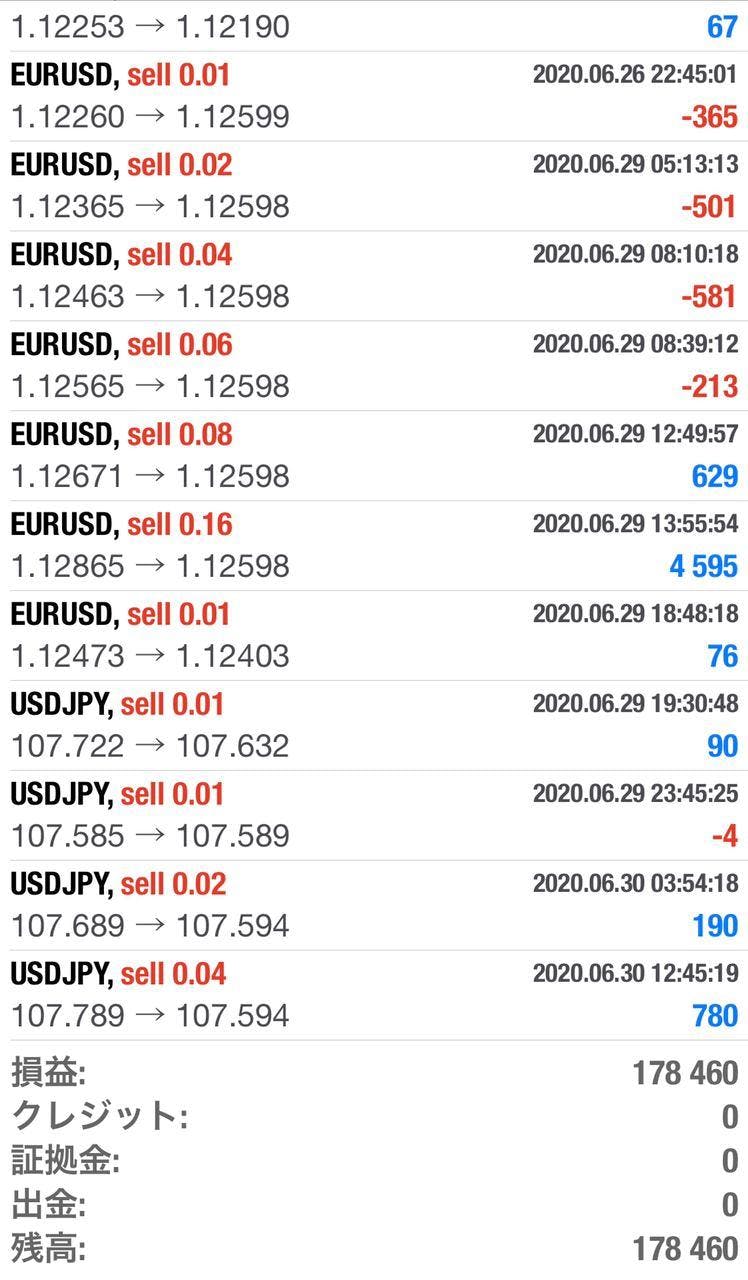Open the USDJPY trade closed at 19:30:48
This screenshot has width=748, height=1280.
coord(374,726)
